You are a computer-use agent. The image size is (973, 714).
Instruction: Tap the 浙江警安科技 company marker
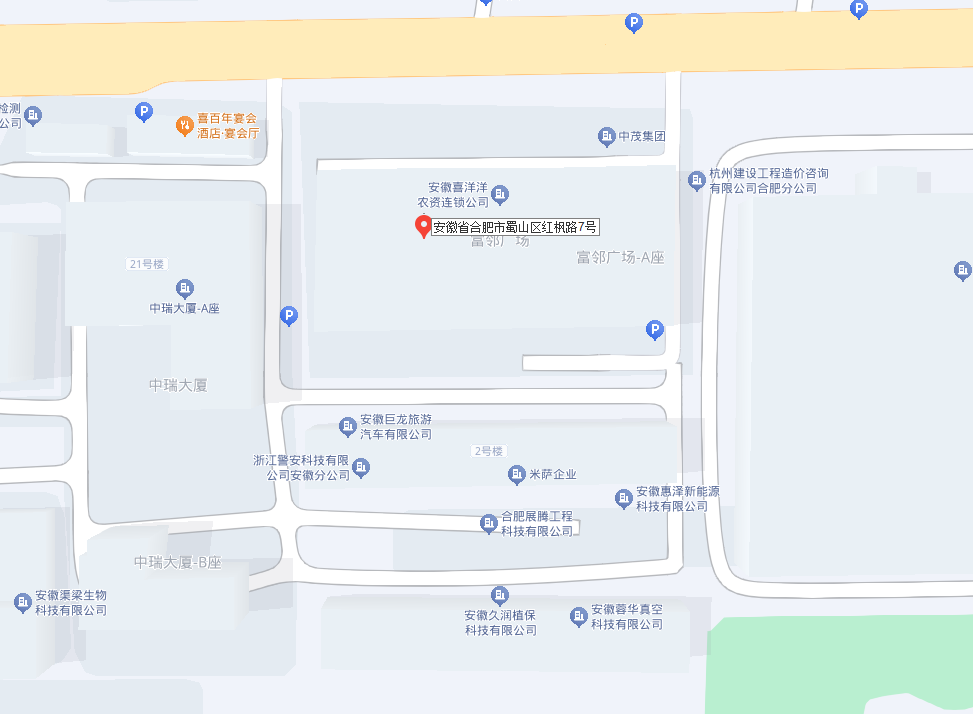click(x=361, y=467)
